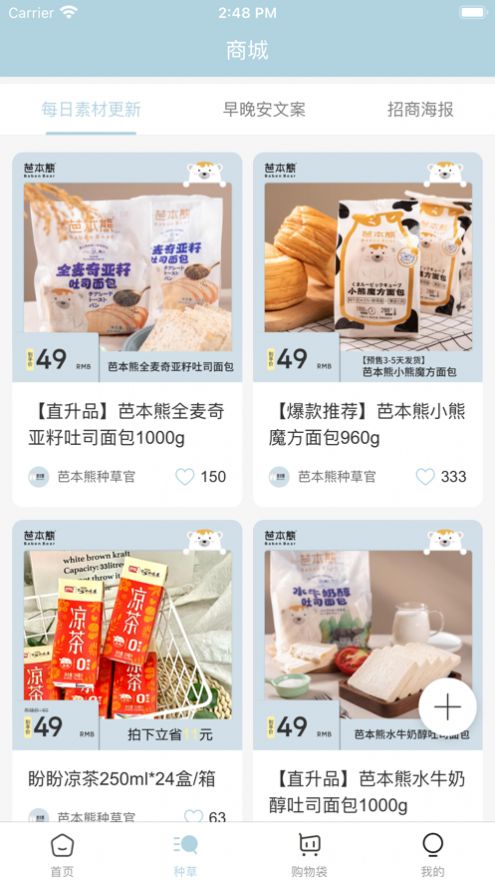
Task: Like the 全麦奇亚籽吐司面包 post with 150 likes
Action: (185, 477)
